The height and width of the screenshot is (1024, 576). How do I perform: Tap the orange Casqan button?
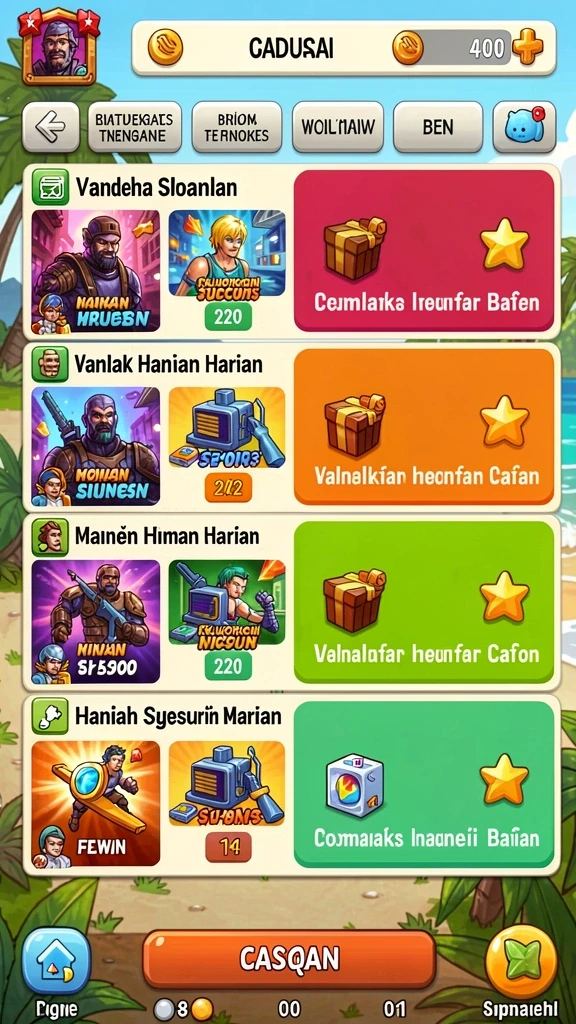click(x=289, y=959)
